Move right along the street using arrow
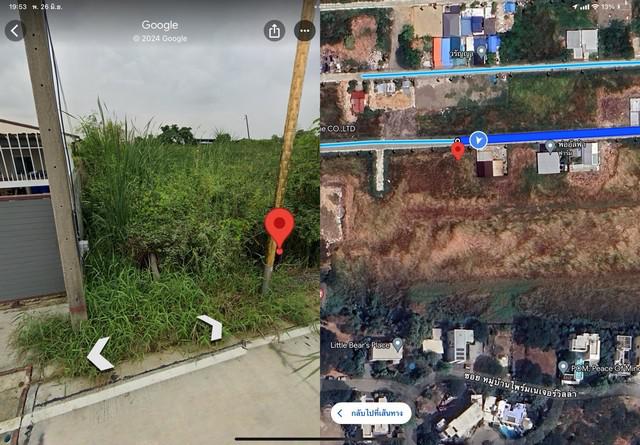 210,327
